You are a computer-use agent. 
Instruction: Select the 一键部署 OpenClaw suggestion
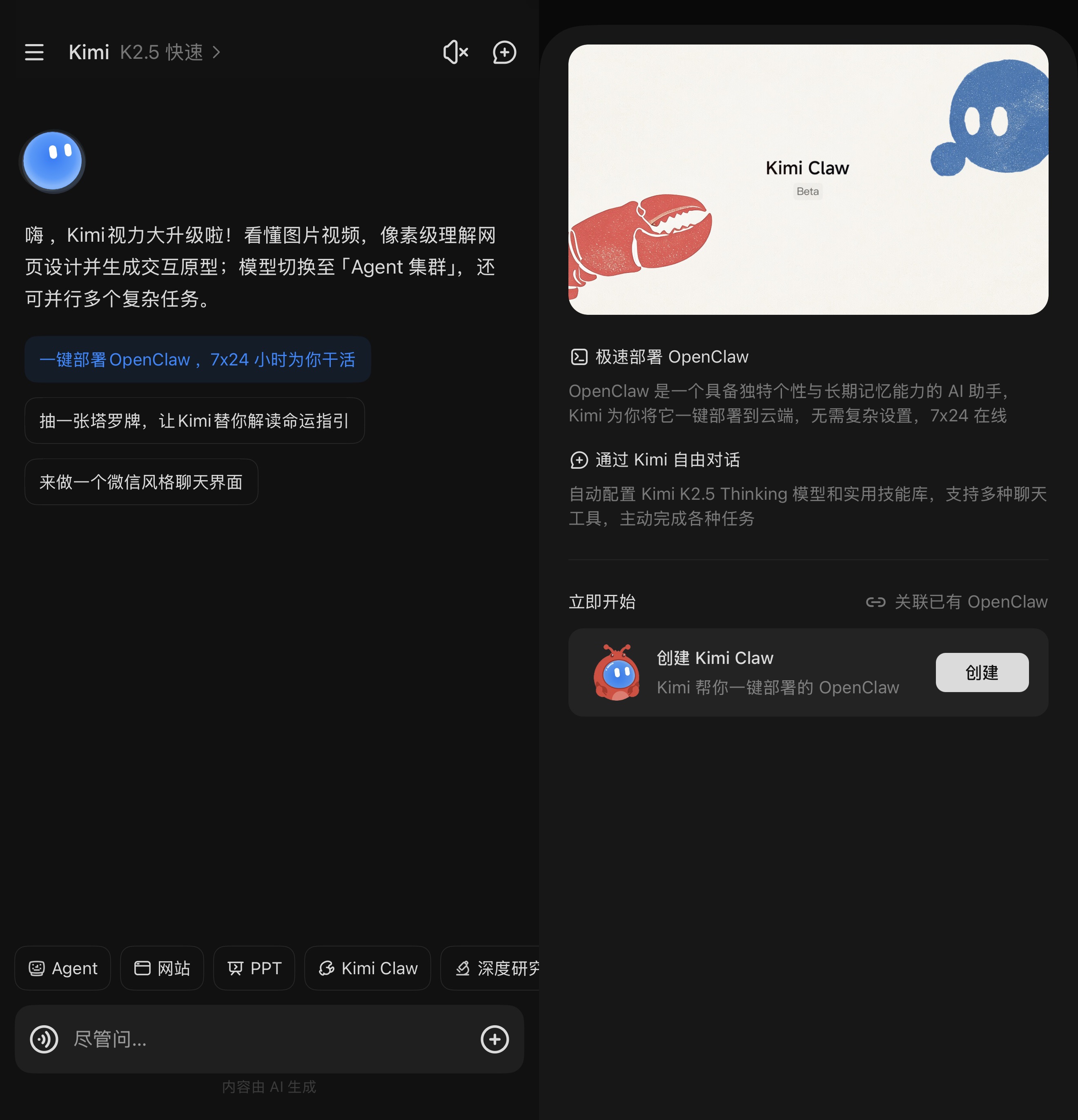pyautogui.click(x=197, y=359)
